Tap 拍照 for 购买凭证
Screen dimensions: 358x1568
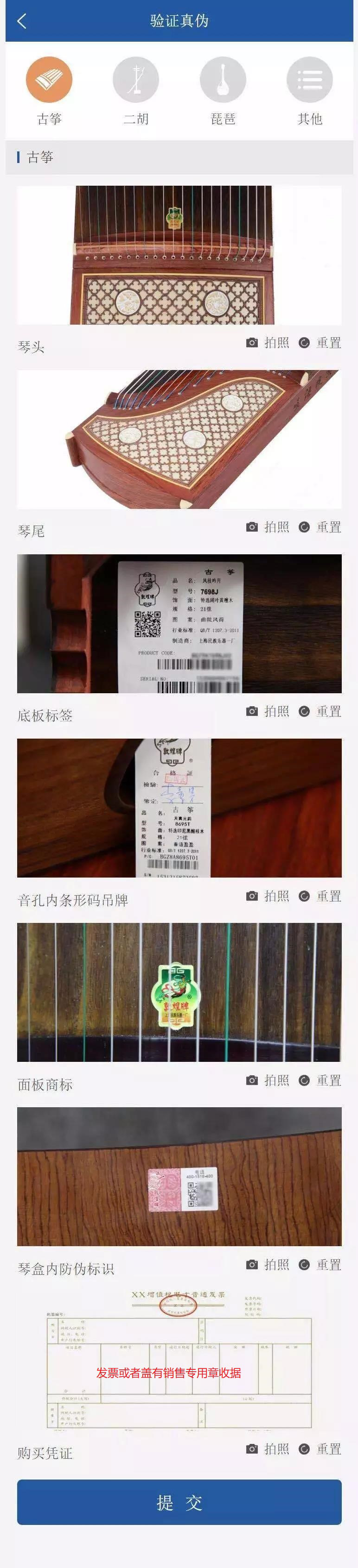268,1449
